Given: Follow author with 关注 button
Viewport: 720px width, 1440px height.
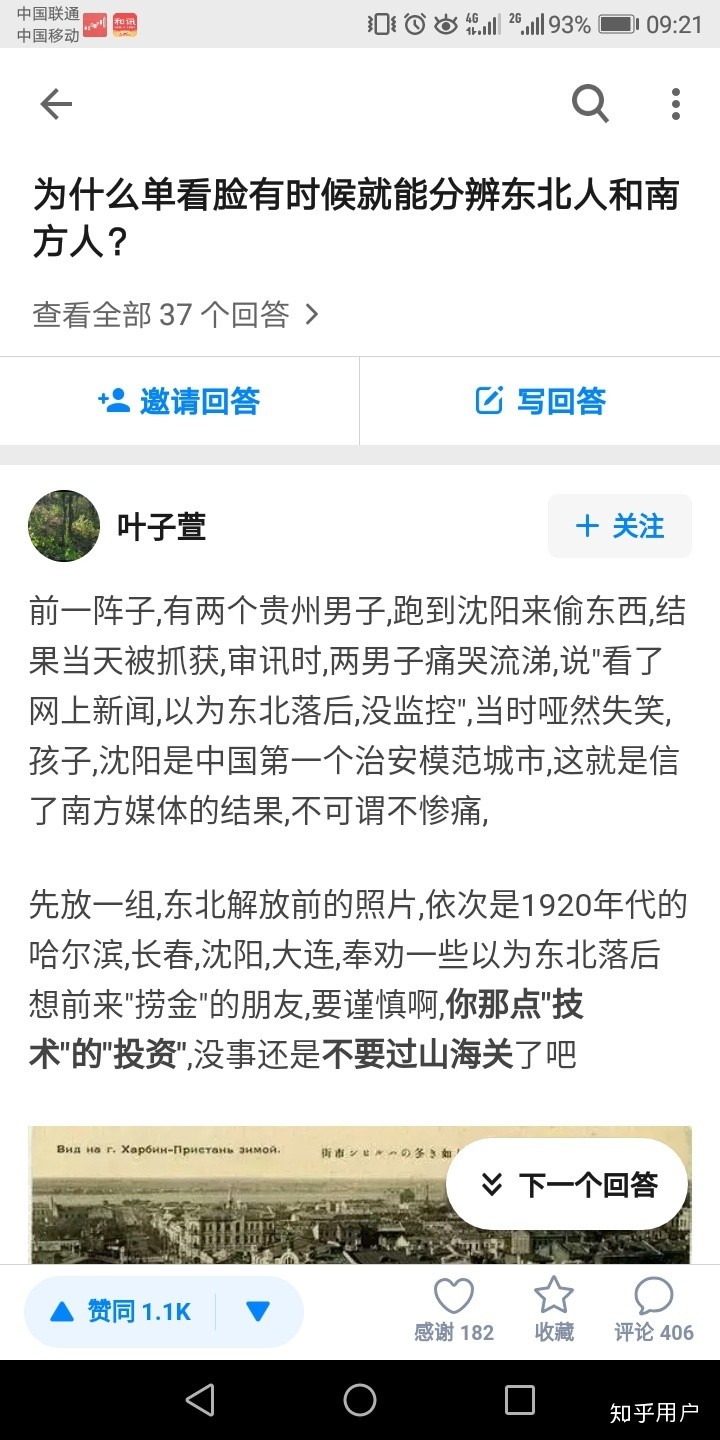Looking at the screenshot, I should [620, 526].
